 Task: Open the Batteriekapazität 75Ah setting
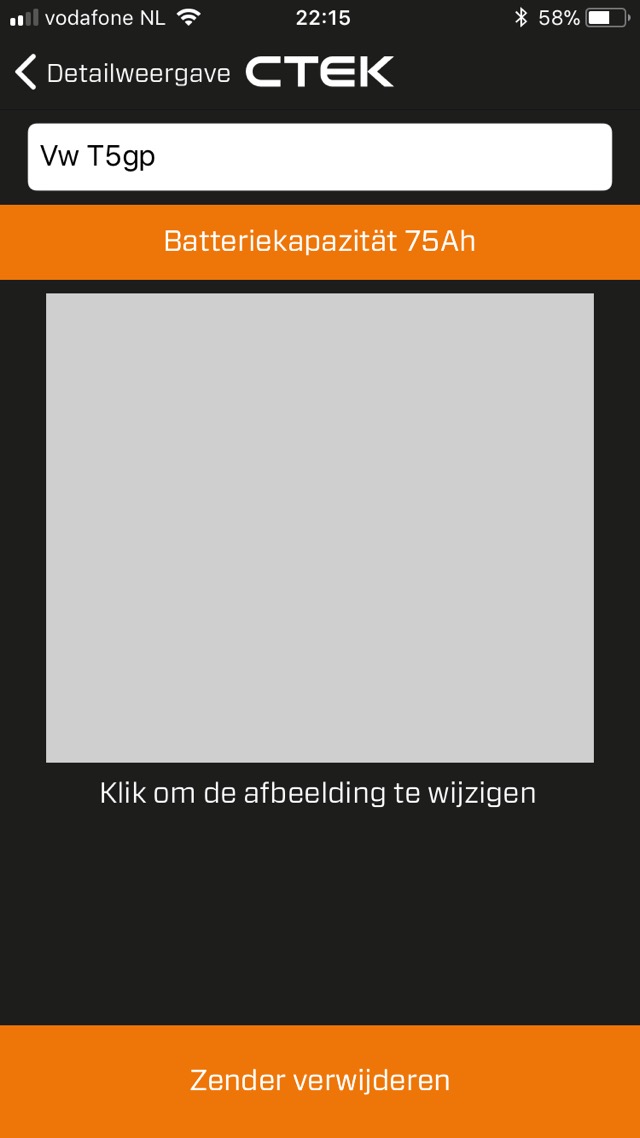(x=320, y=242)
